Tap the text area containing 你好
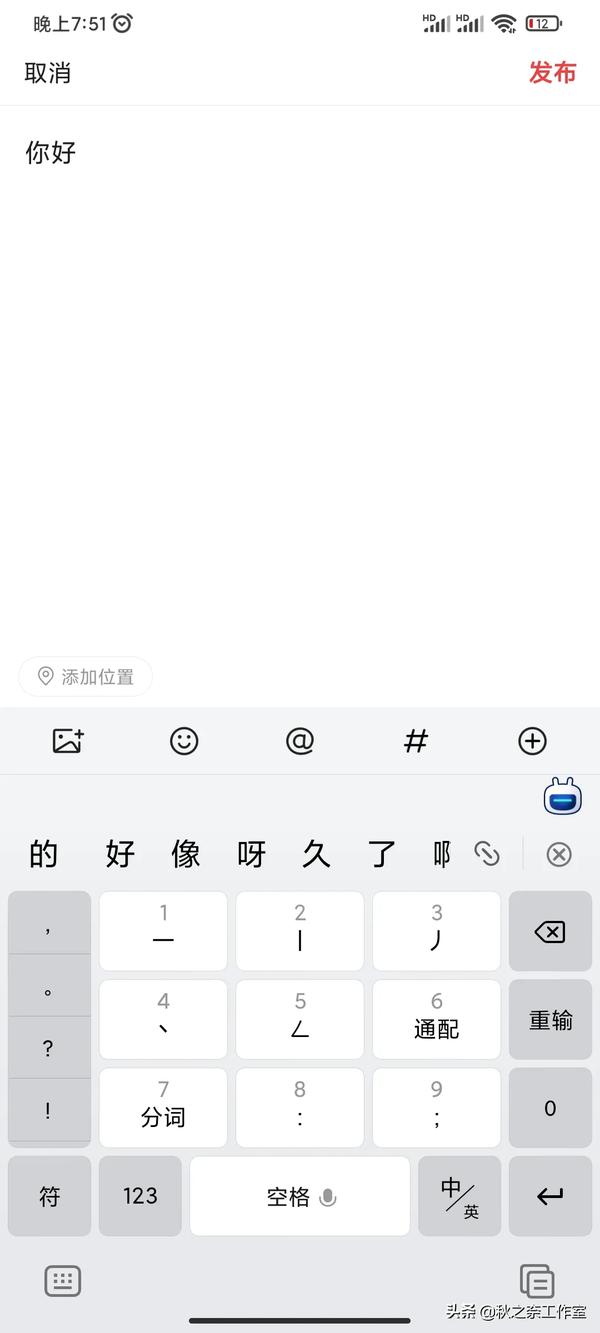The image size is (600, 1333). (300, 380)
